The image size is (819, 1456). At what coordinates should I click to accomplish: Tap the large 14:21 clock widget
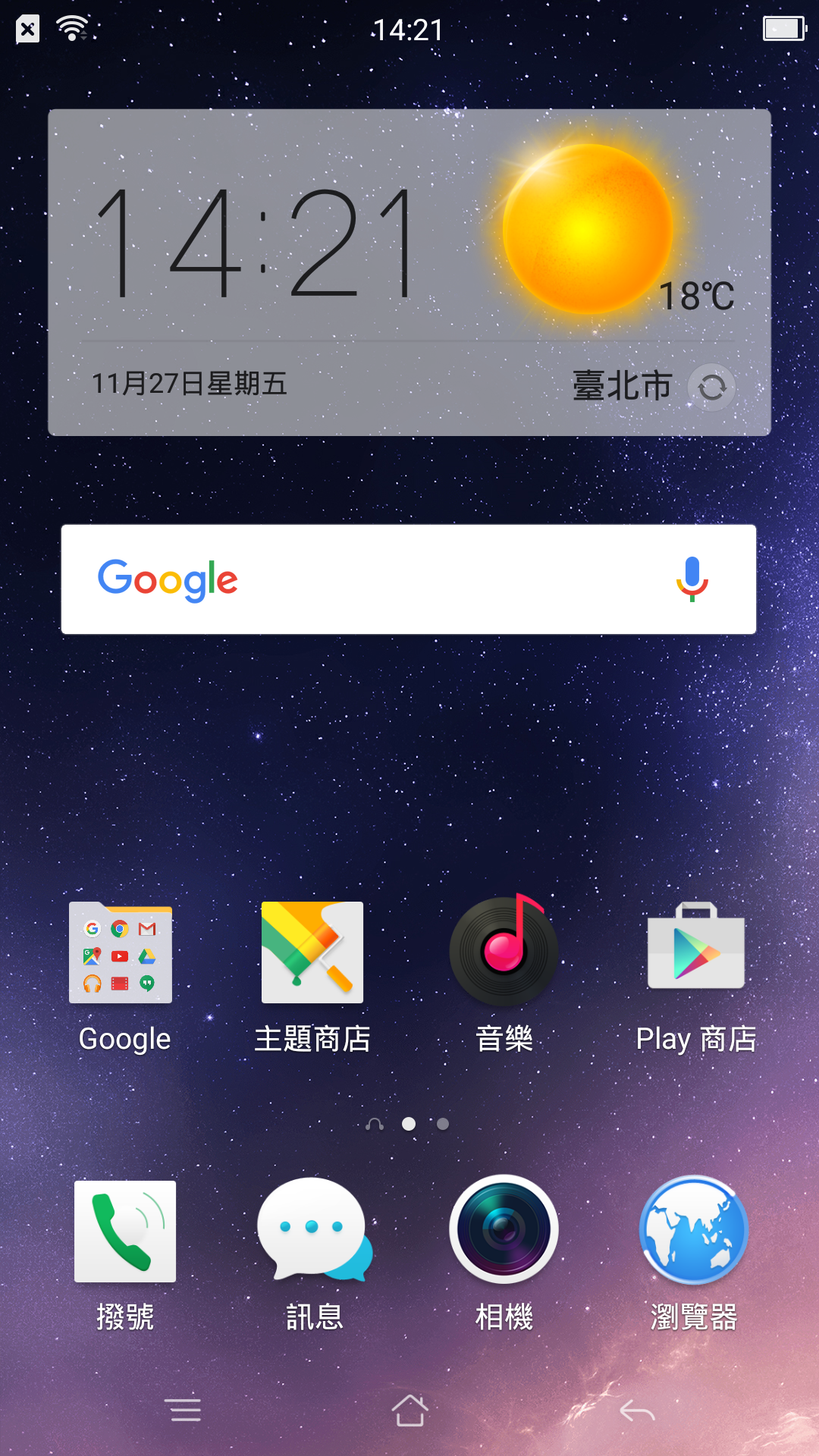coord(256,243)
